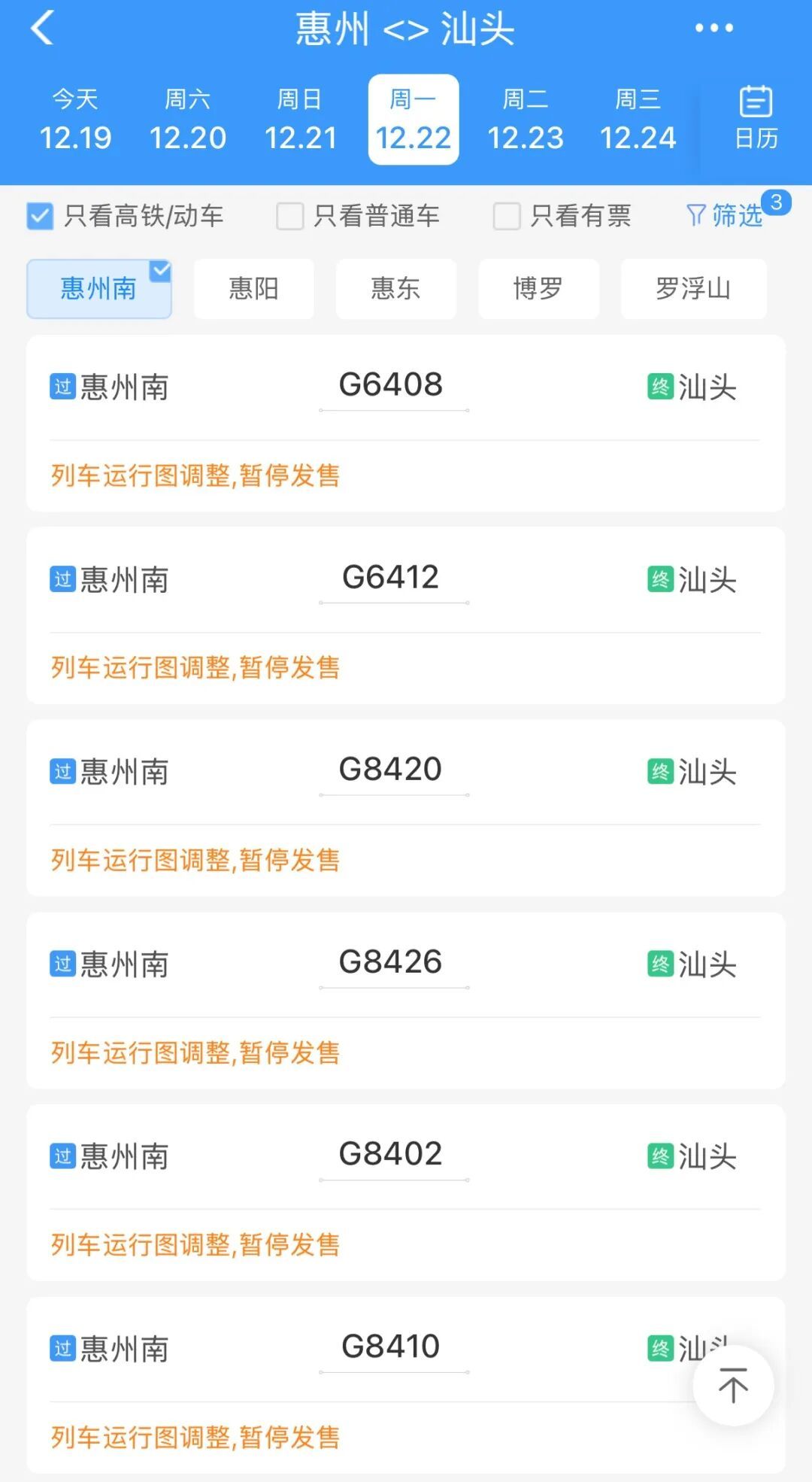The image size is (812, 1482).
Task: Switch to 周六 12.20
Action: [187, 120]
